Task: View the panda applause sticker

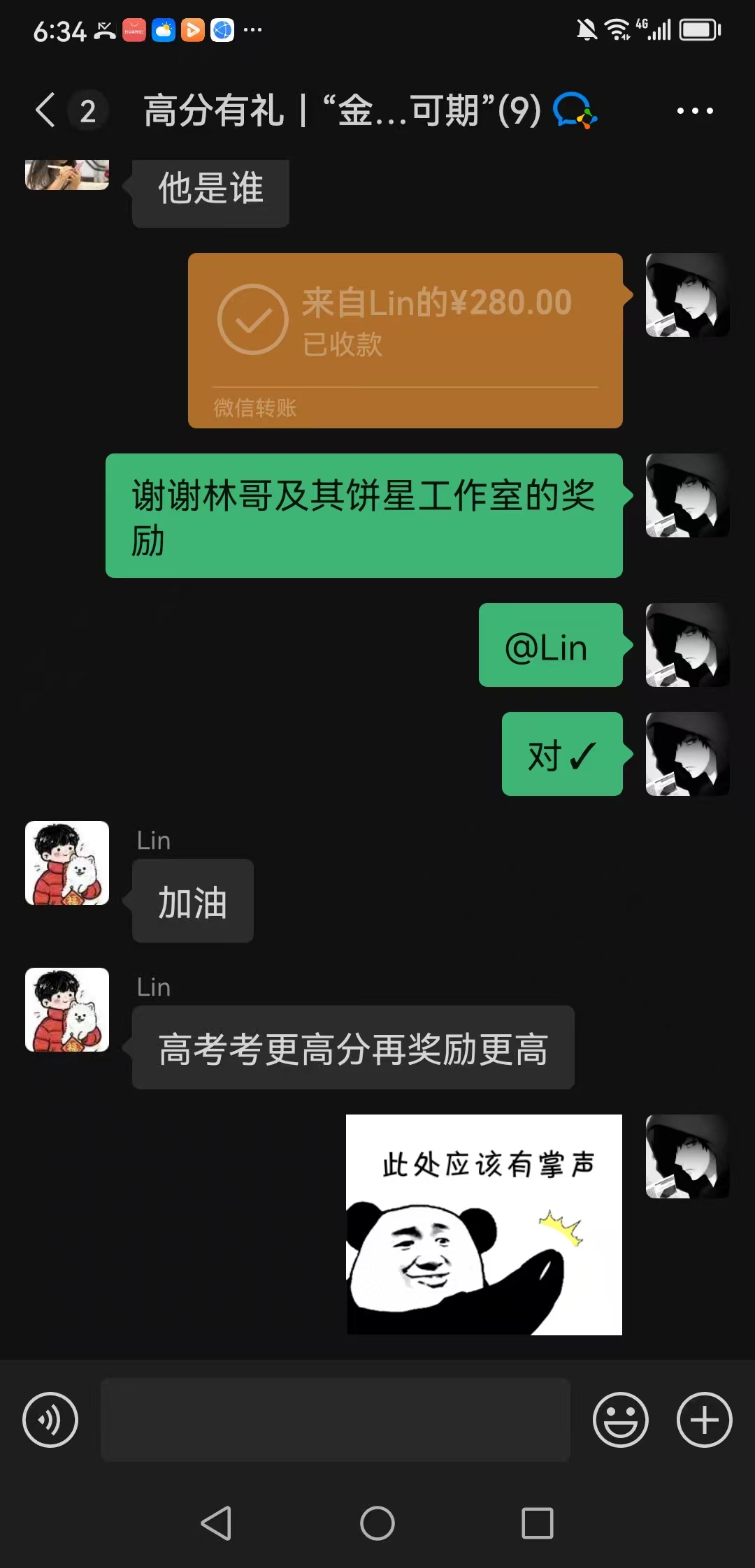Action: pos(484,1224)
